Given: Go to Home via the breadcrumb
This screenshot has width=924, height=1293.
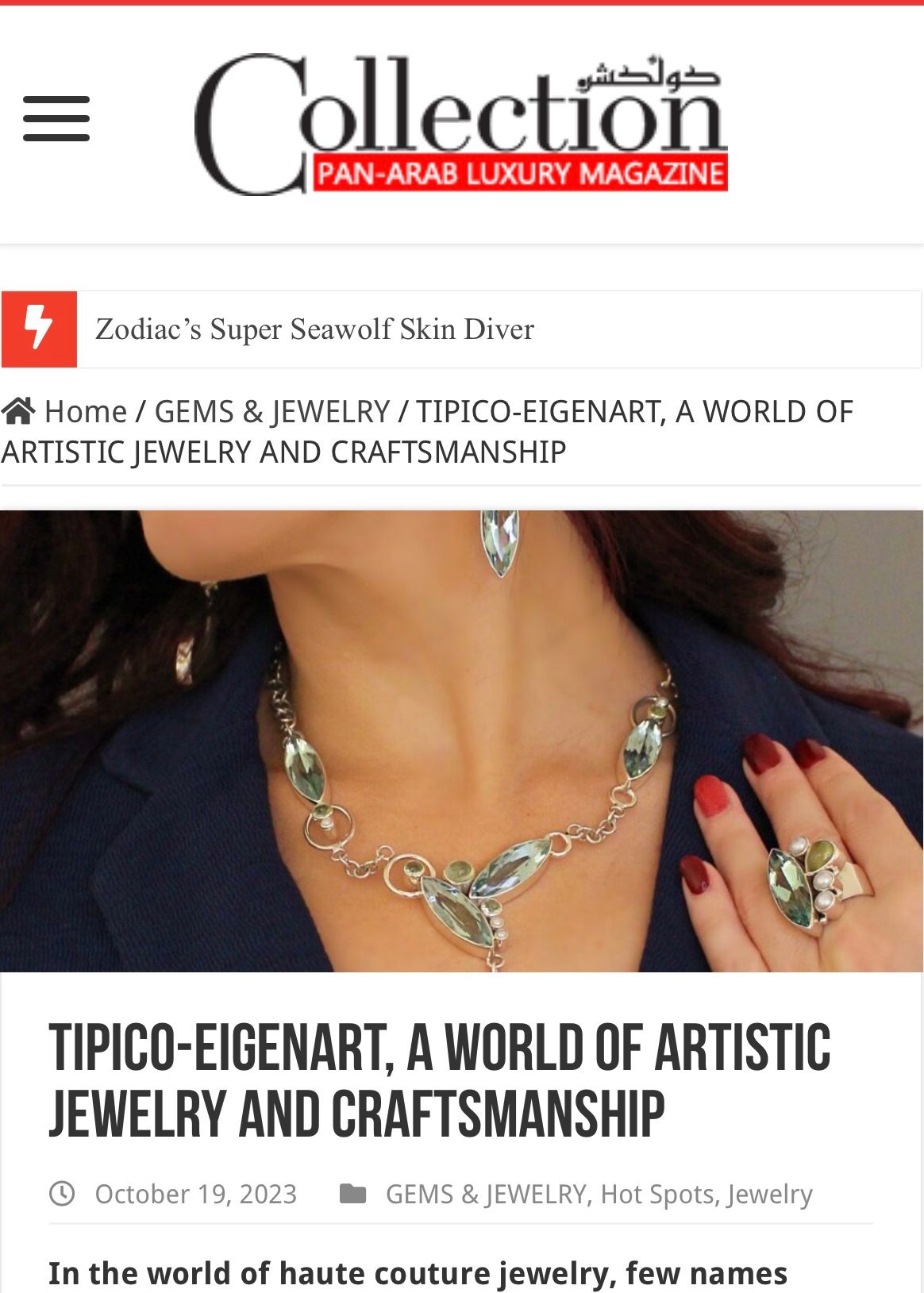Looking at the screenshot, I should coord(84,412).
